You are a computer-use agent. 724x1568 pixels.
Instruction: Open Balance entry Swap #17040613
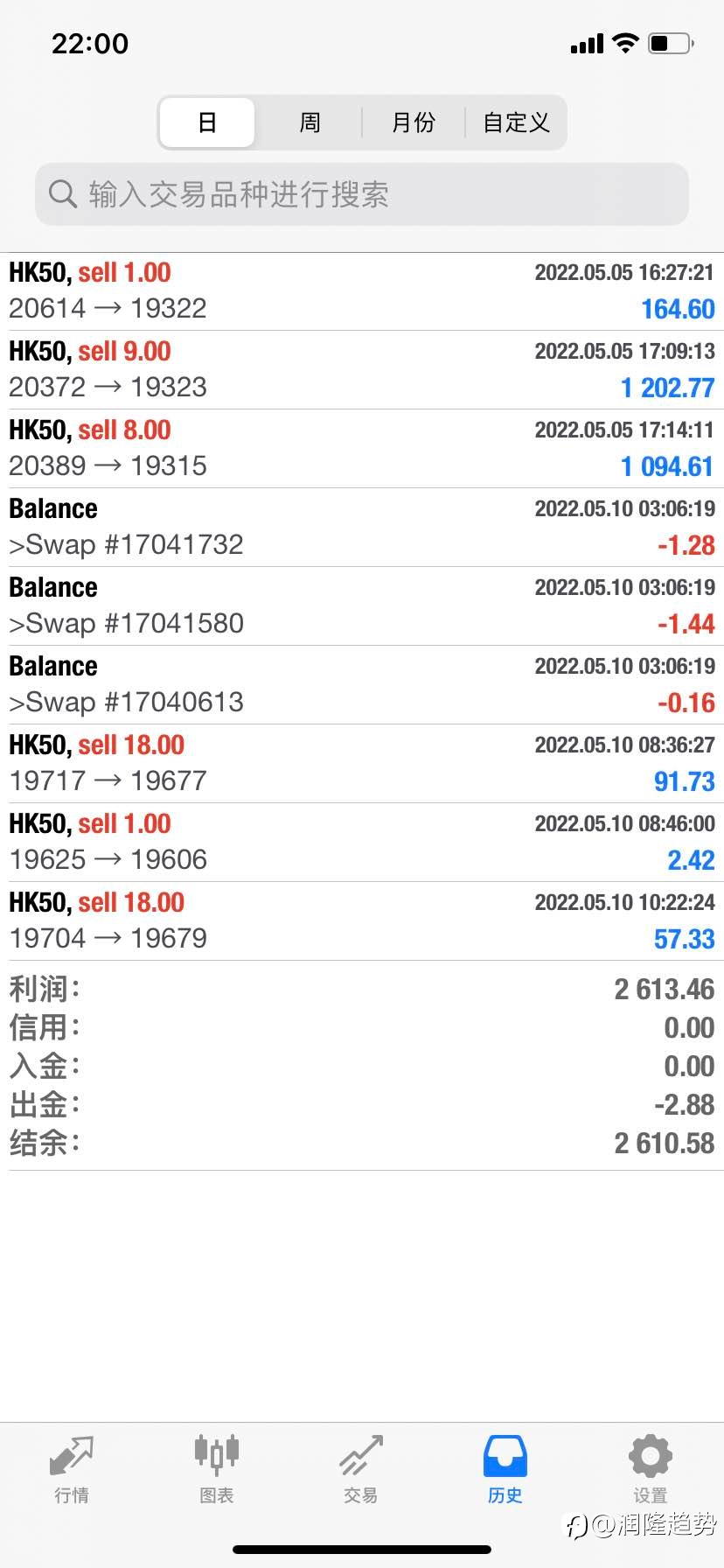362,685
